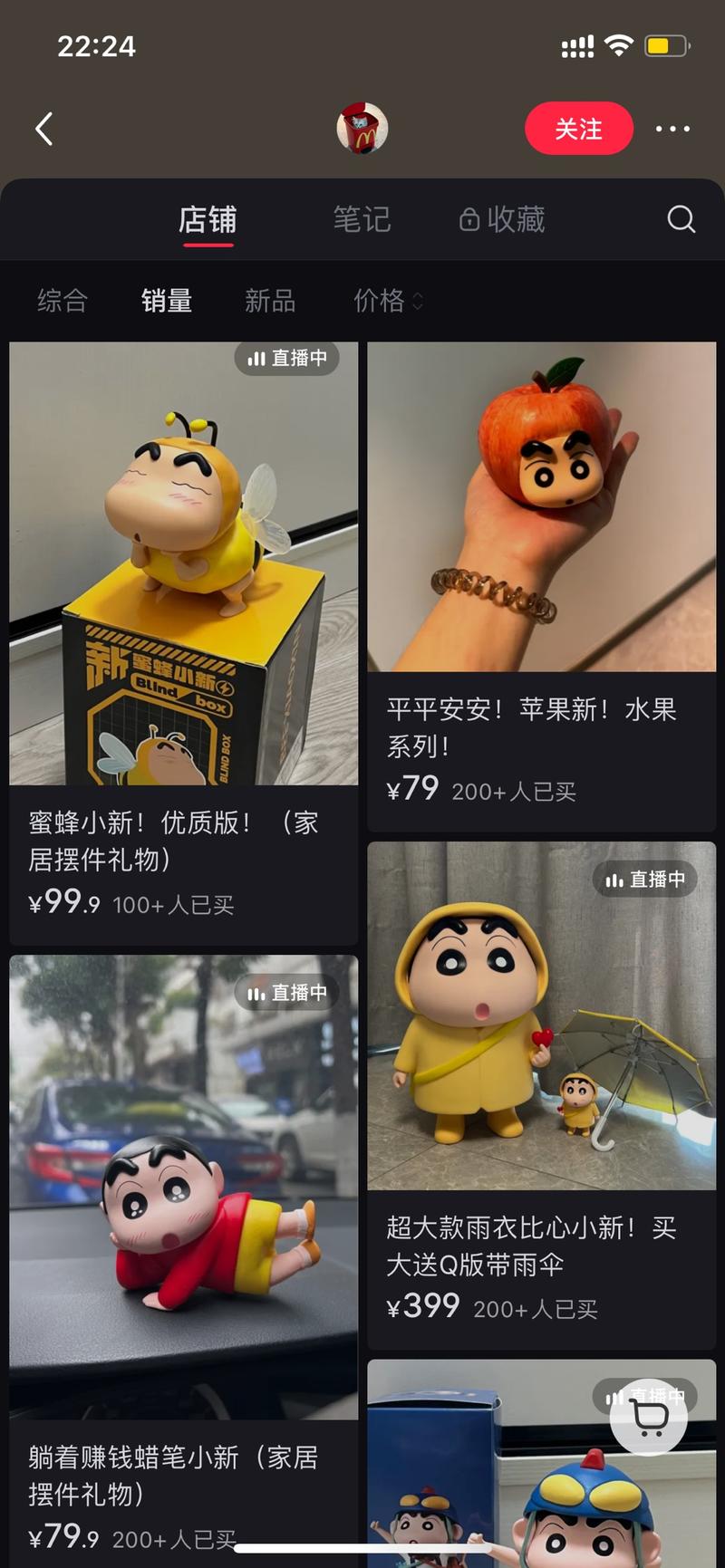The width and height of the screenshot is (725, 1568).
Task: Tap the 直播中 live badge on the bee figurine
Action: coord(286,359)
